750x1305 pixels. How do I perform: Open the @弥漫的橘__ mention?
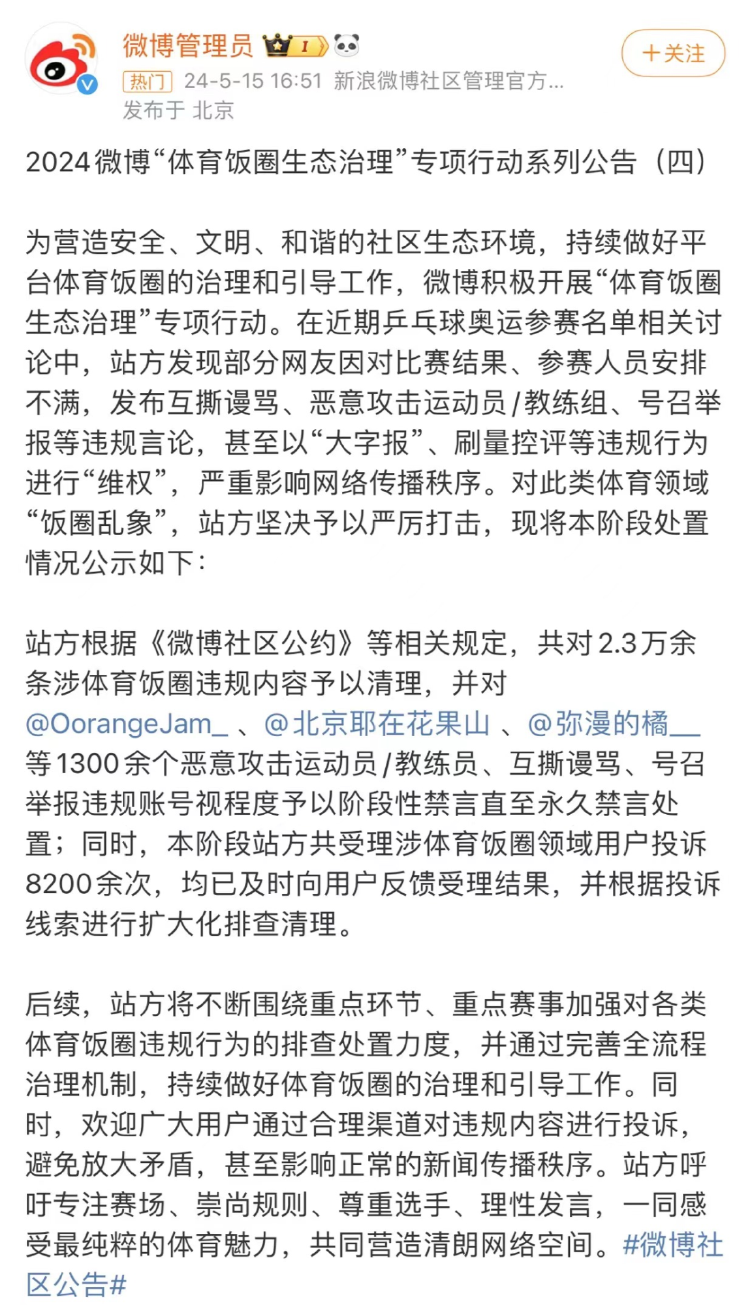point(614,722)
